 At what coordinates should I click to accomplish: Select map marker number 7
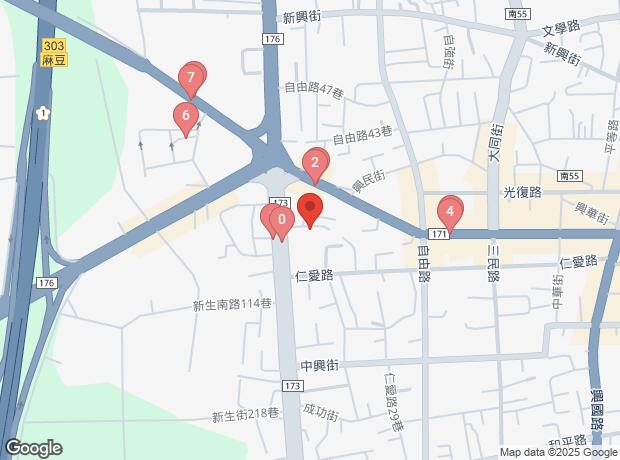pos(191,80)
